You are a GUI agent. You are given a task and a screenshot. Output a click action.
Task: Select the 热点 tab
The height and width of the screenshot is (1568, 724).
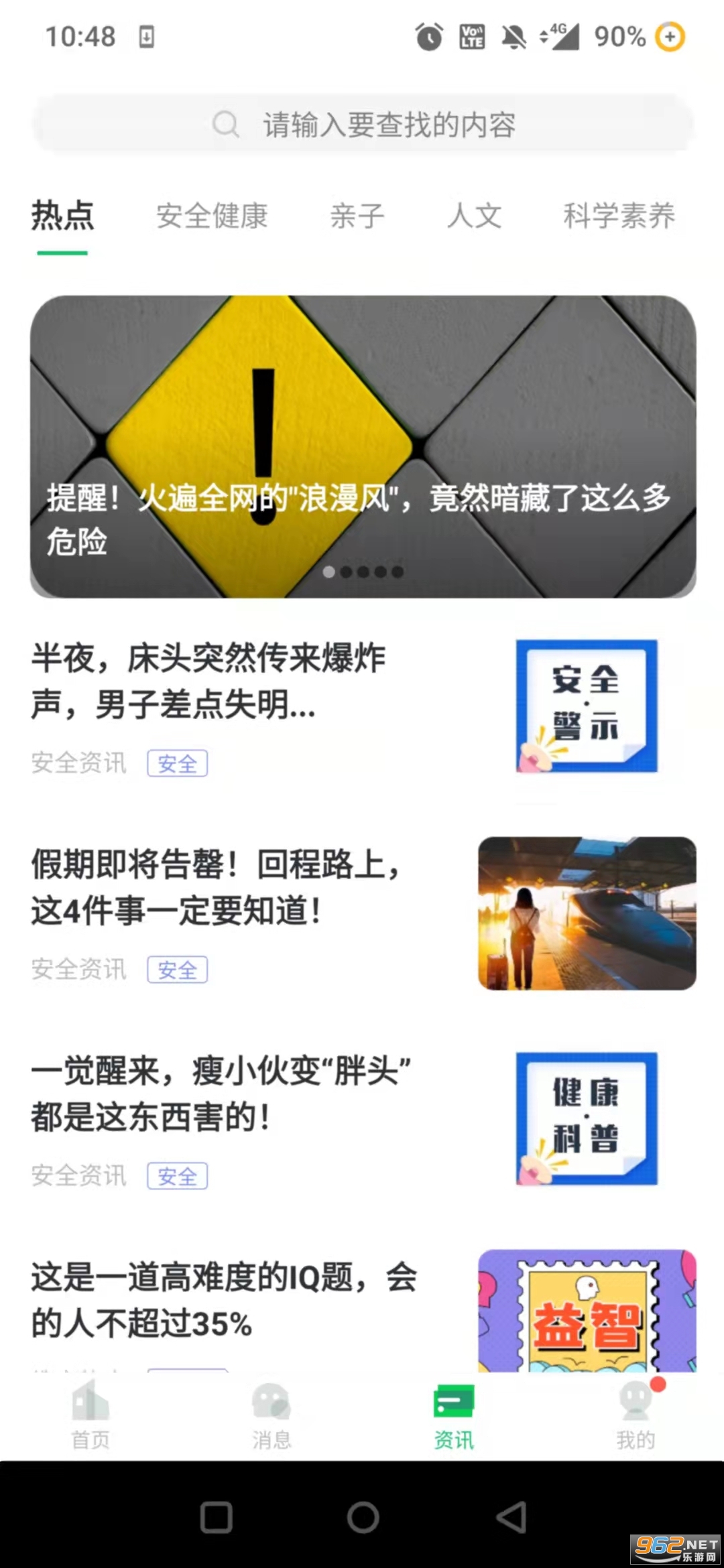[62, 216]
